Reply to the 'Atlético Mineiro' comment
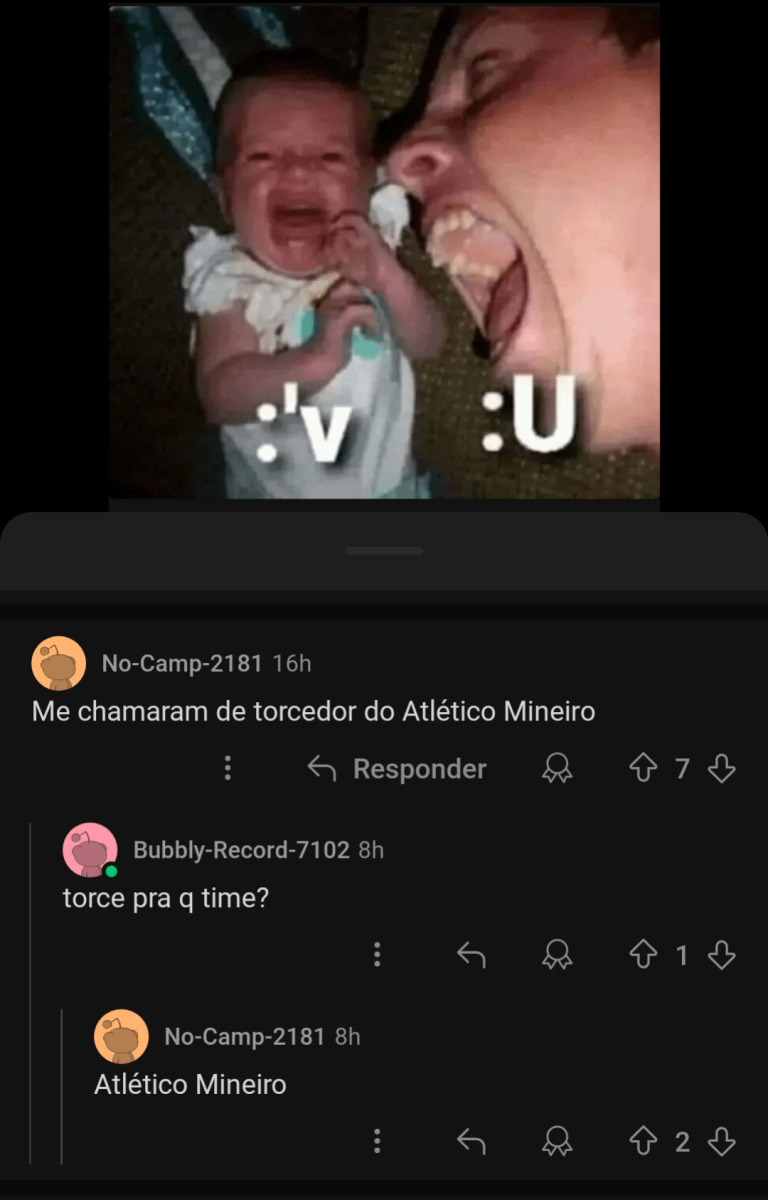This screenshot has width=768, height=1200. pos(471,1141)
